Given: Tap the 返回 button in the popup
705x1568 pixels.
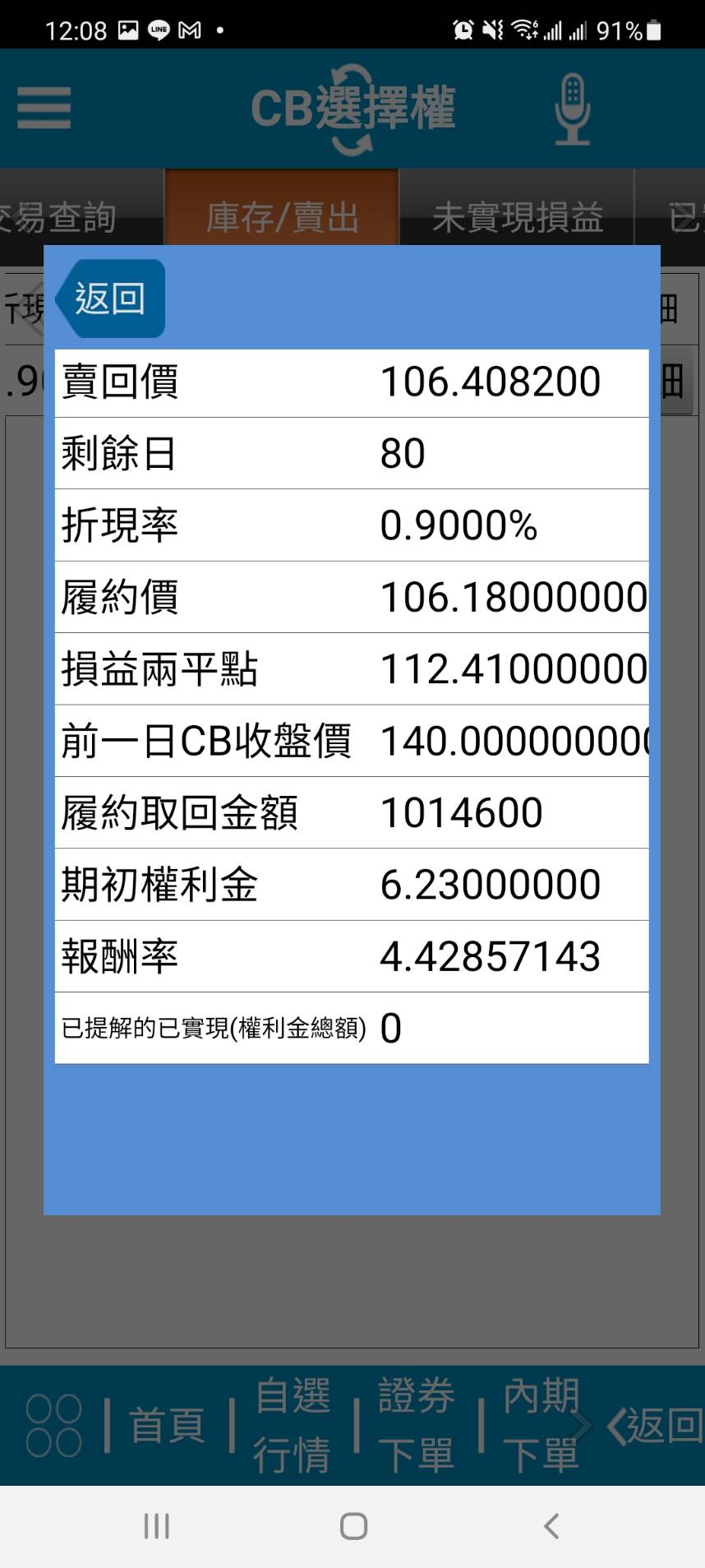Looking at the screenshot, I should click(111, 298).
